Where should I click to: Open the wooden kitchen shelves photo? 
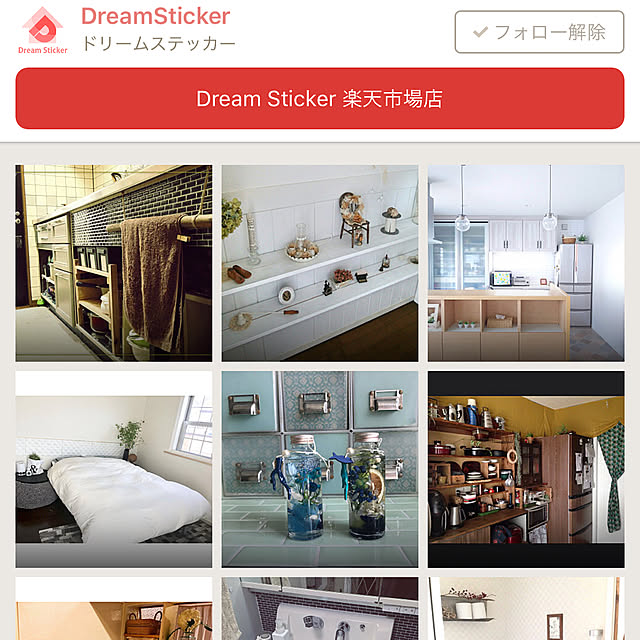[526, 470]
